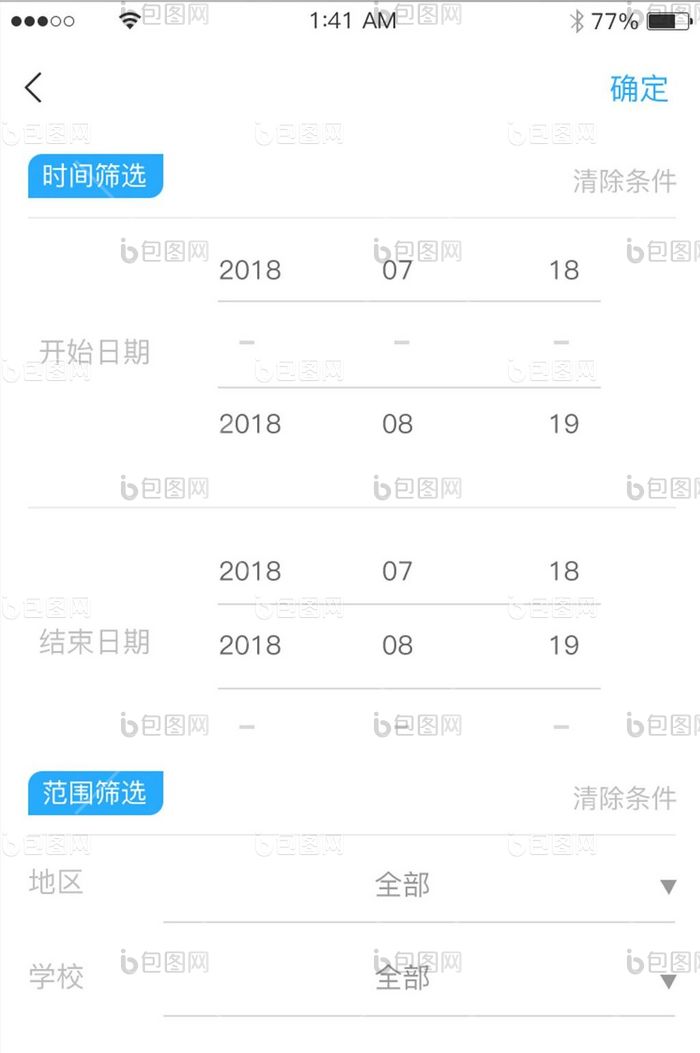Viewport: 700px width, 1053px height.
Task: Pick day 18 in the 结束日期 picker
Action: click(x=563, y=571)
